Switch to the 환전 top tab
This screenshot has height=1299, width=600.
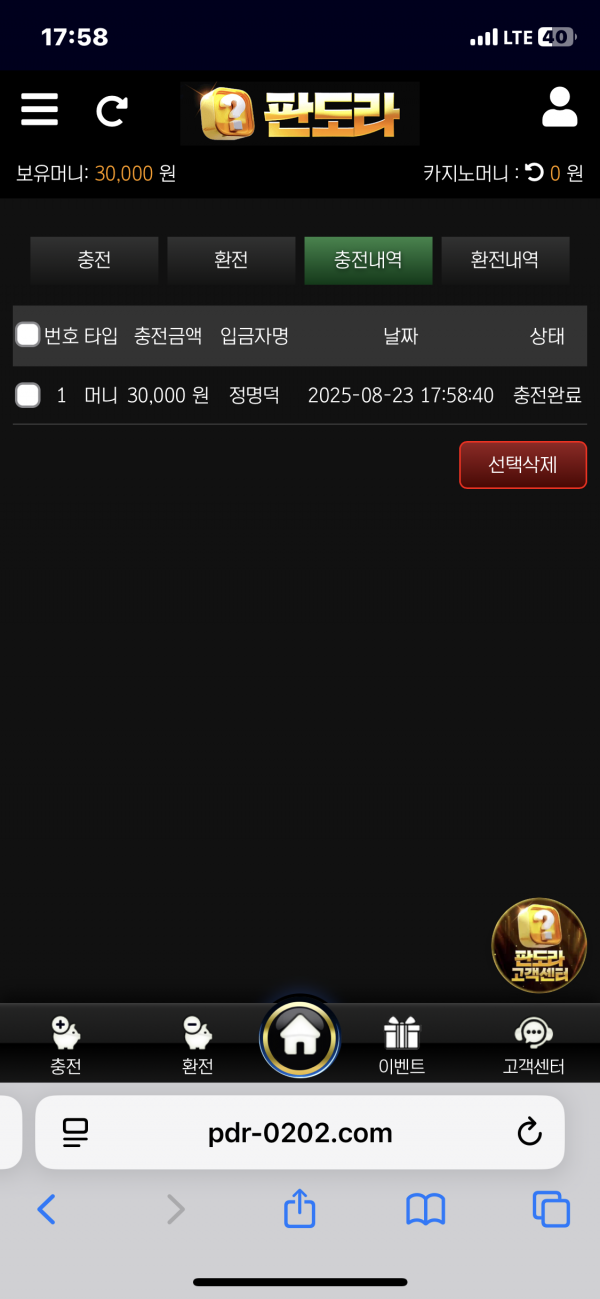tap(231, 260)
